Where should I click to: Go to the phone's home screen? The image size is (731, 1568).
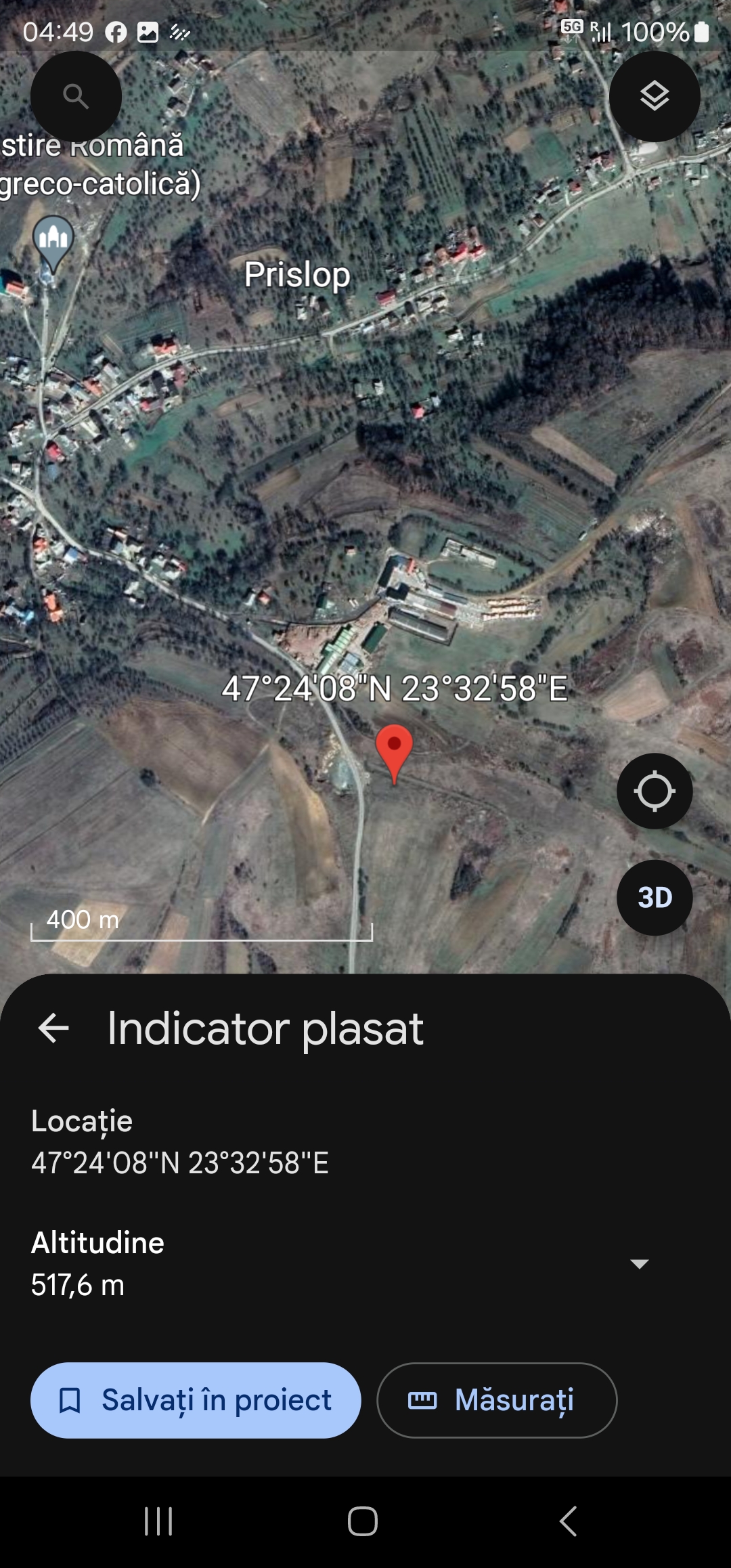tap(363, 1521)
